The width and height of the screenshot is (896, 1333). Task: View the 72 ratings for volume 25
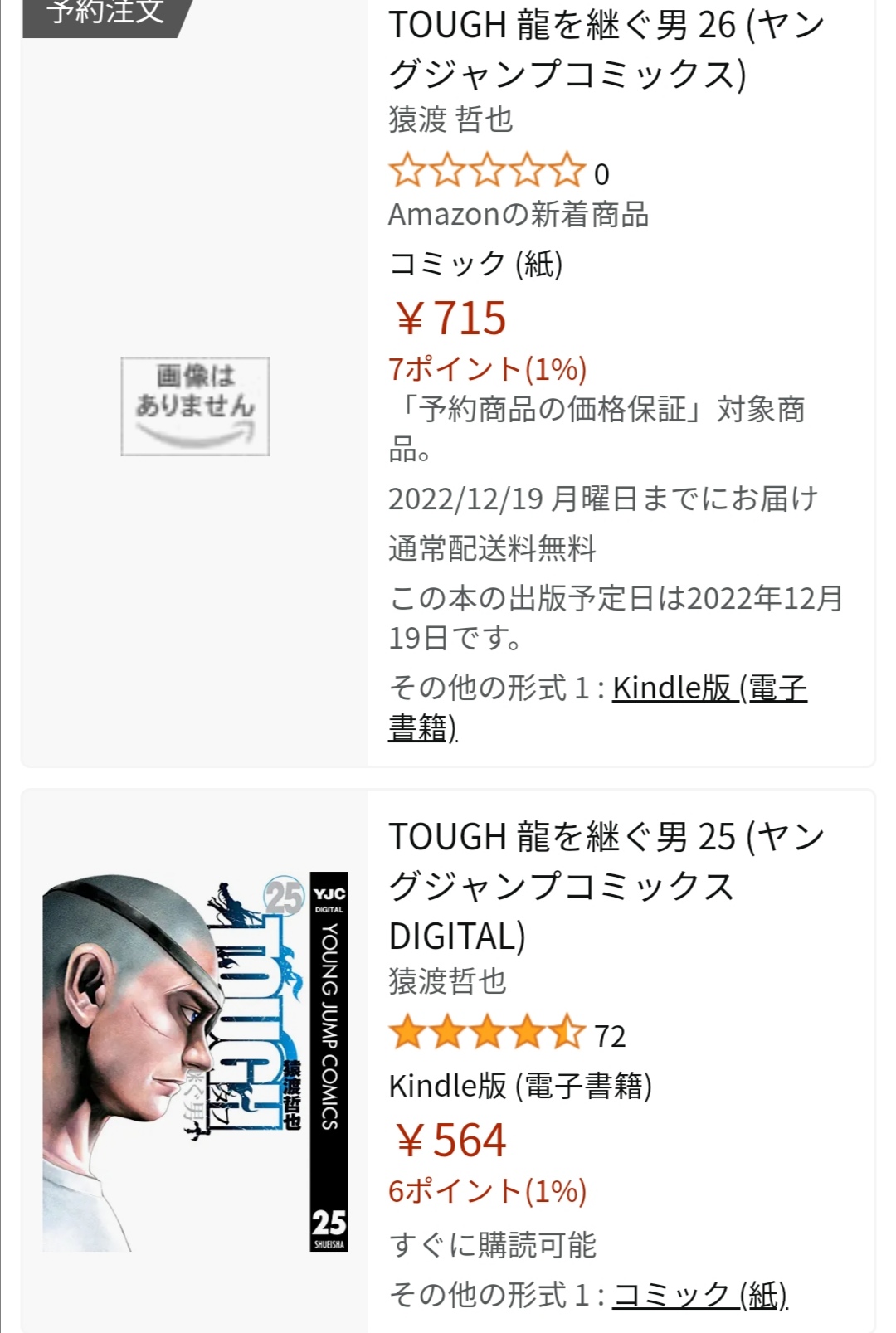[x=610, y=1036]
